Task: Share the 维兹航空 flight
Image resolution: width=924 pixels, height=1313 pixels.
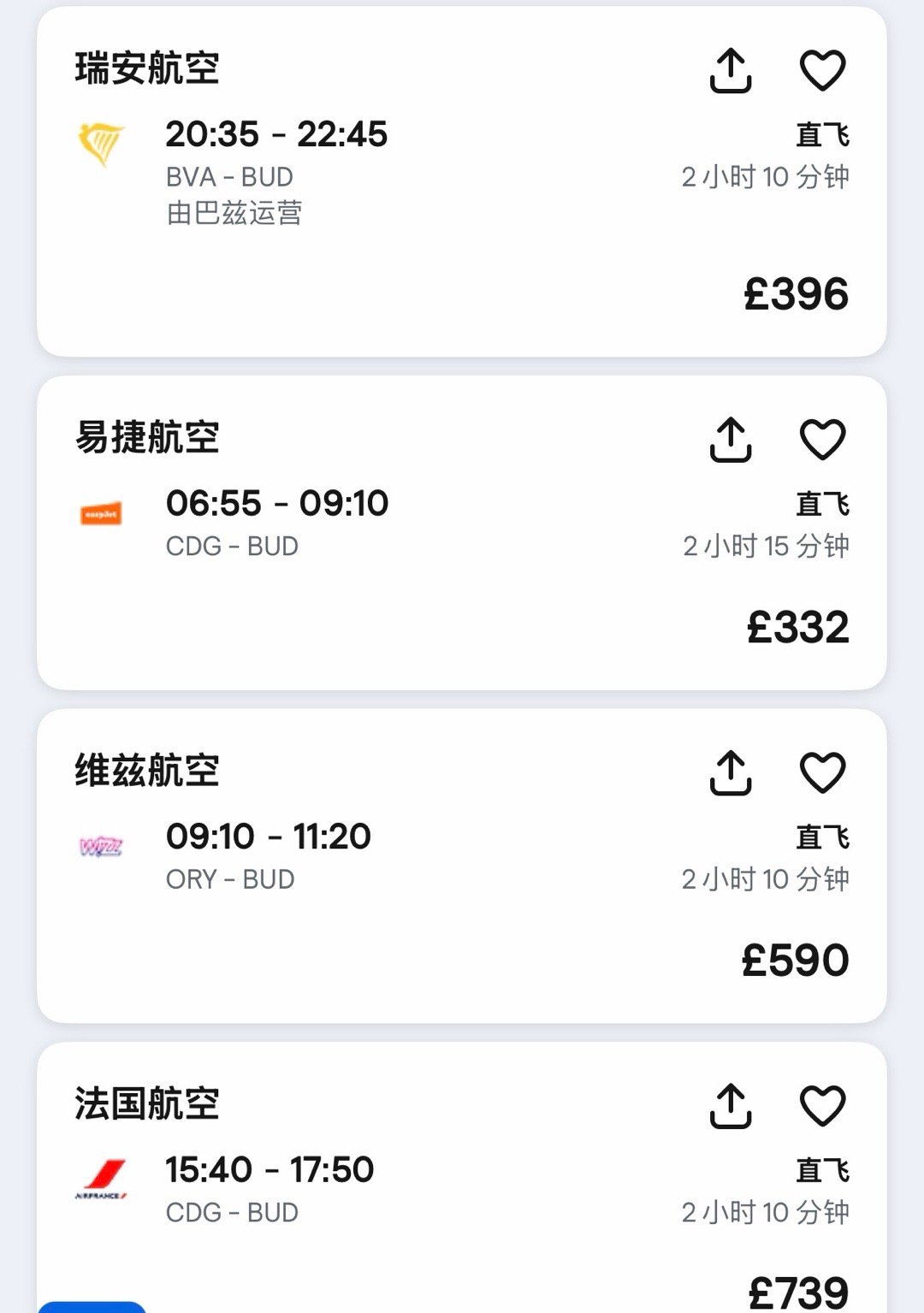Action: (731, 772)
